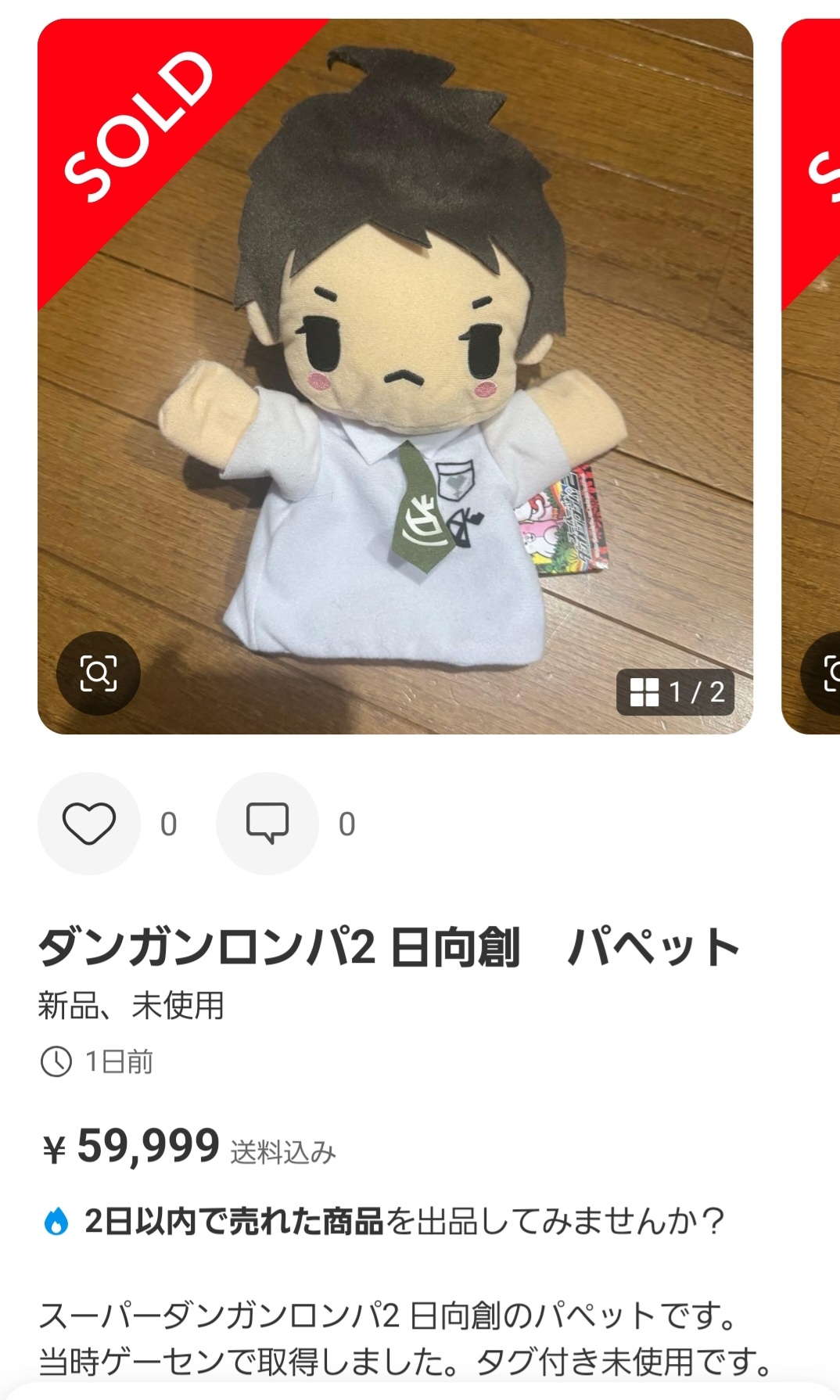
Task: Like this listing with the heart
Action: pyautogui.click(x=89, y=824)
